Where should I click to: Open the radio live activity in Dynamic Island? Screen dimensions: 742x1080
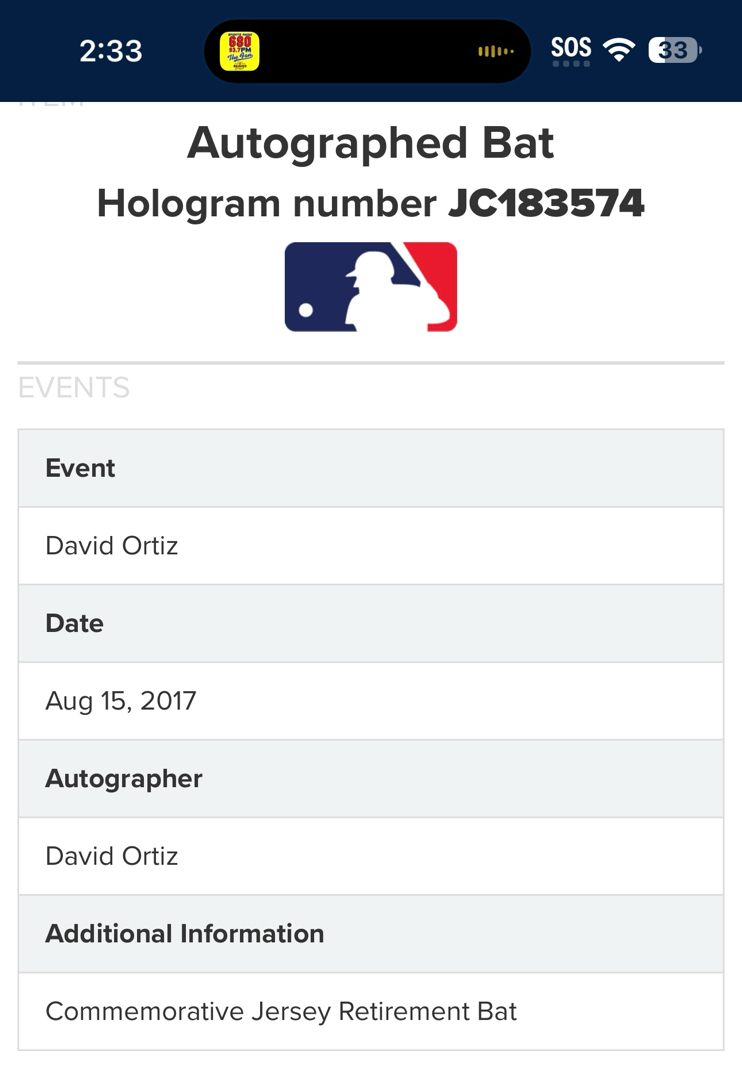click(240, 51)
